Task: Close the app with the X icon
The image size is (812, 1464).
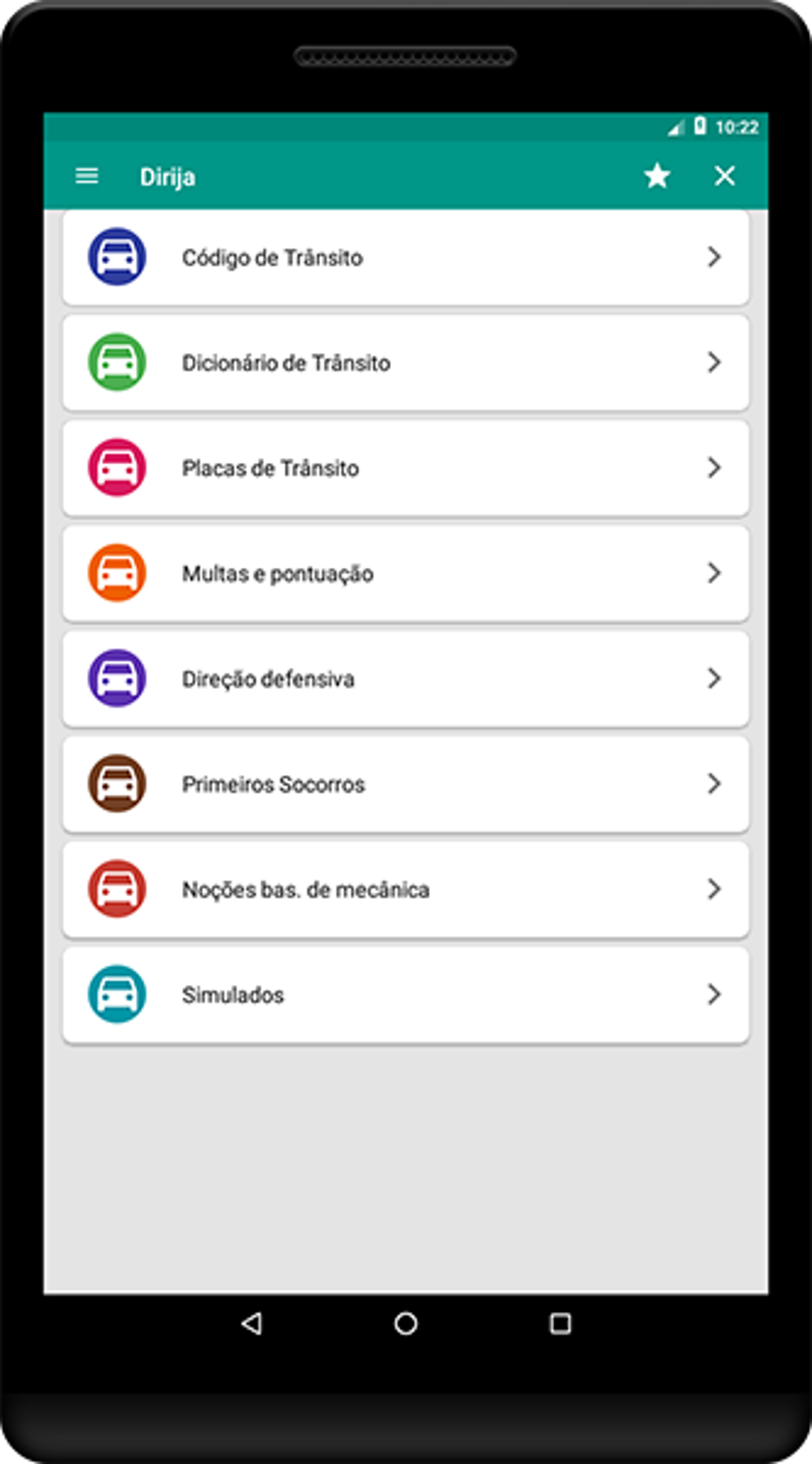Action: 724,176
